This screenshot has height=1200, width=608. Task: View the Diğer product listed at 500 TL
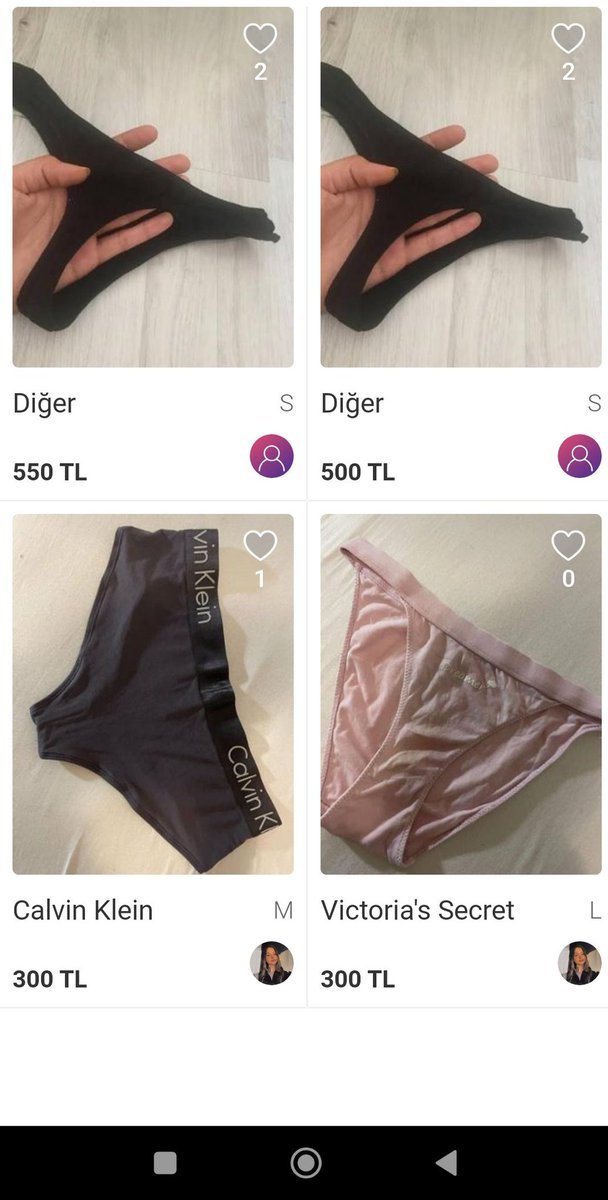coord(461,188)
